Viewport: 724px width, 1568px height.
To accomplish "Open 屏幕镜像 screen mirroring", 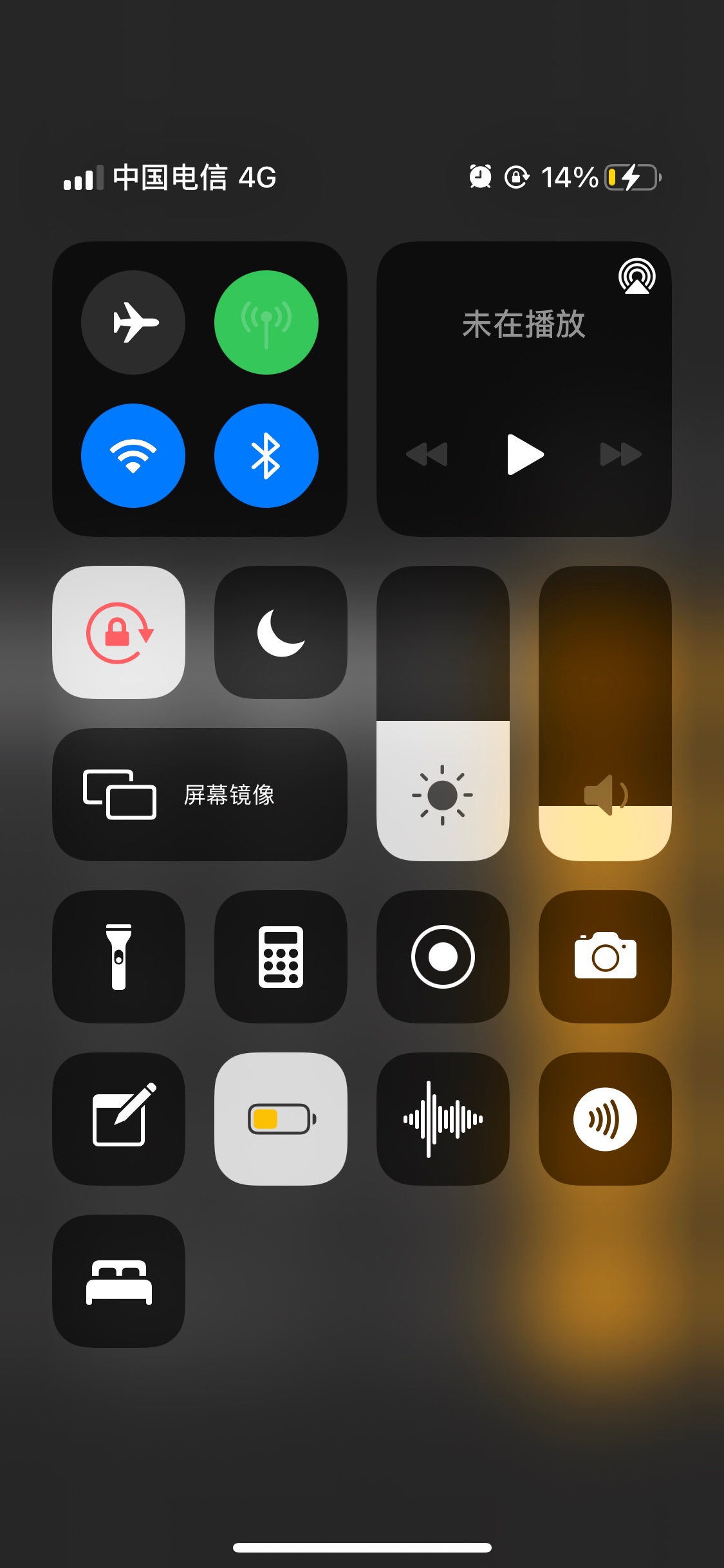I will pyautogui.click(x=200, y=794).
